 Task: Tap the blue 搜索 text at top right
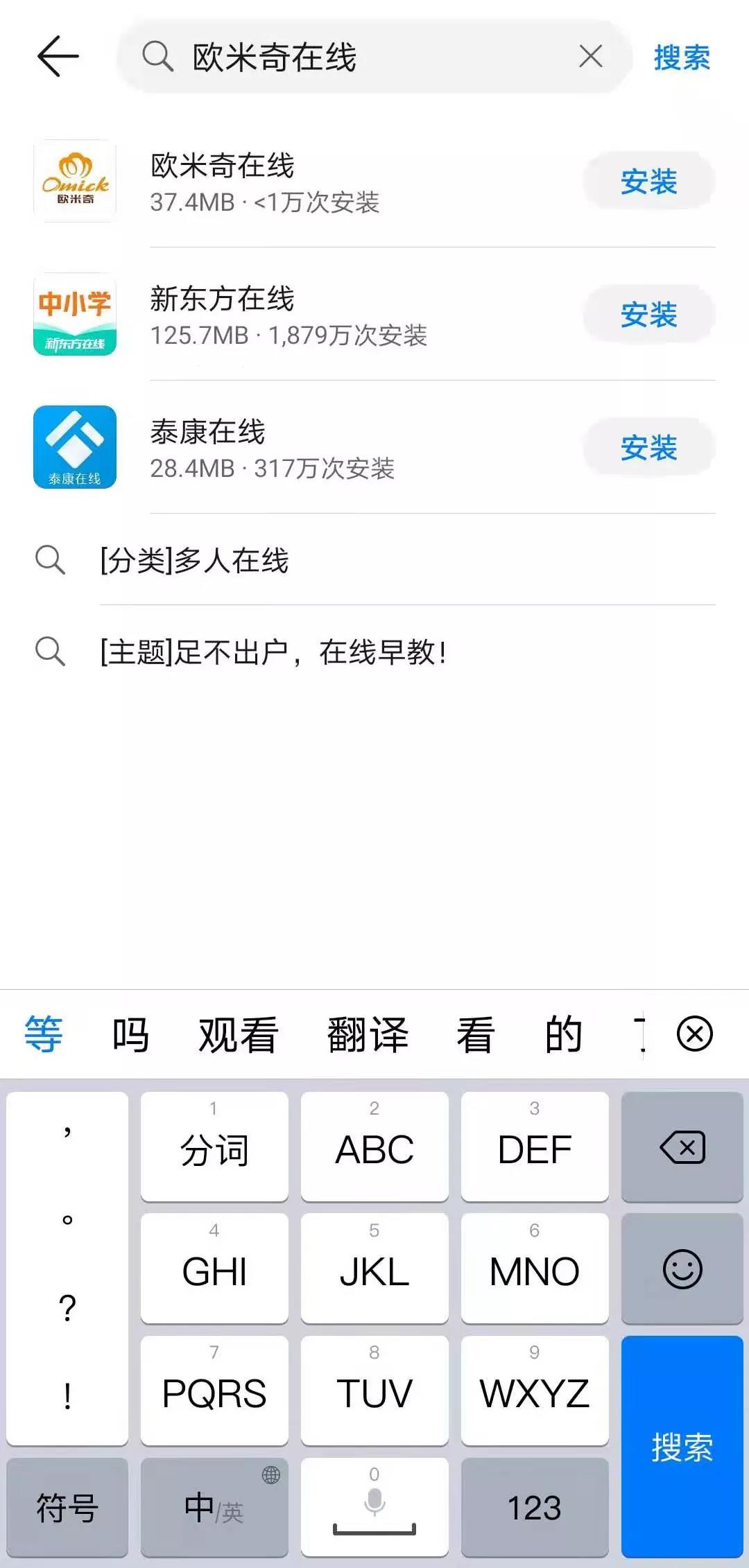pyautogui.click(x=681, y=57)
